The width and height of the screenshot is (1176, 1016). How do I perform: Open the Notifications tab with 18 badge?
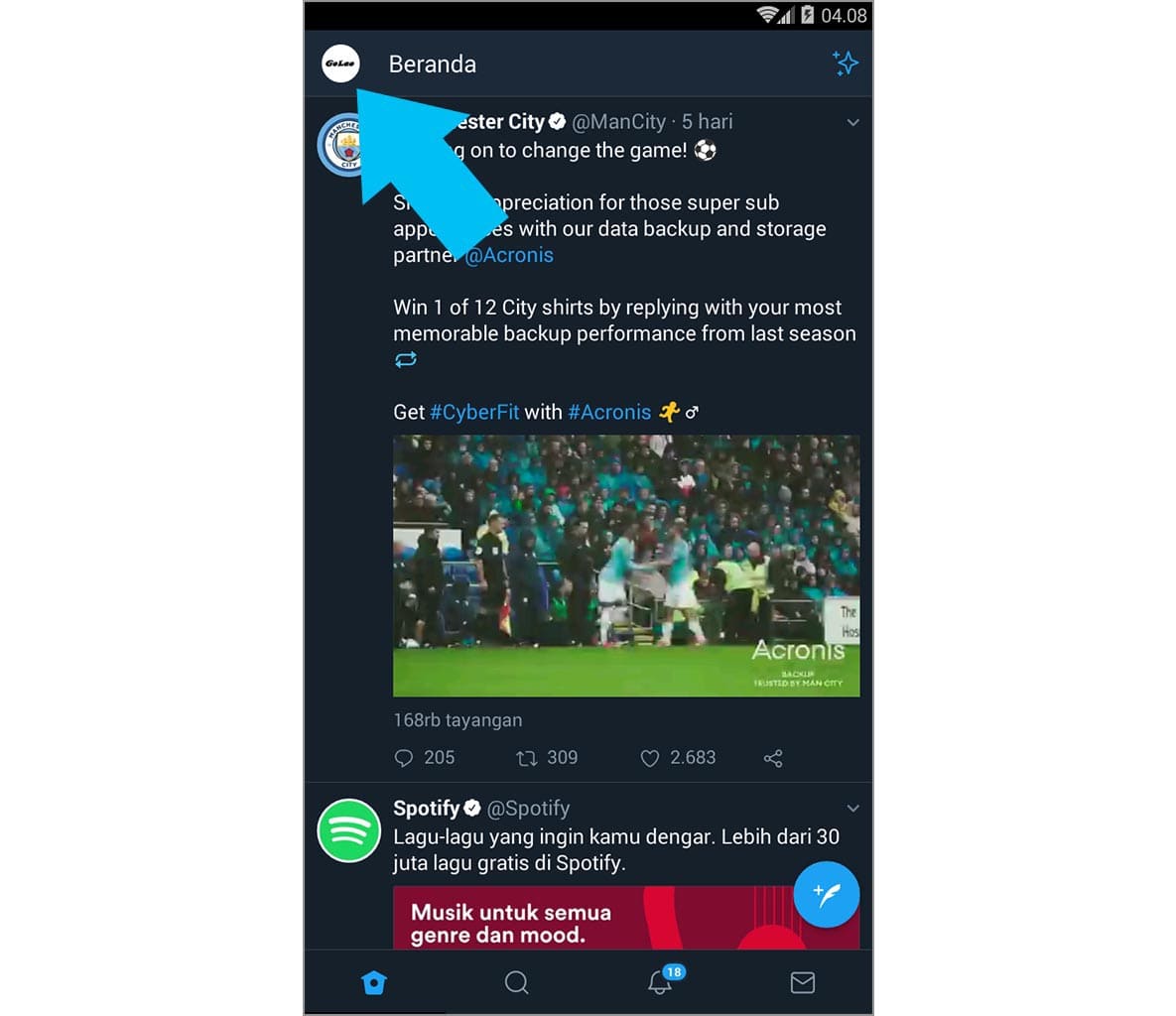click(660, 982)
